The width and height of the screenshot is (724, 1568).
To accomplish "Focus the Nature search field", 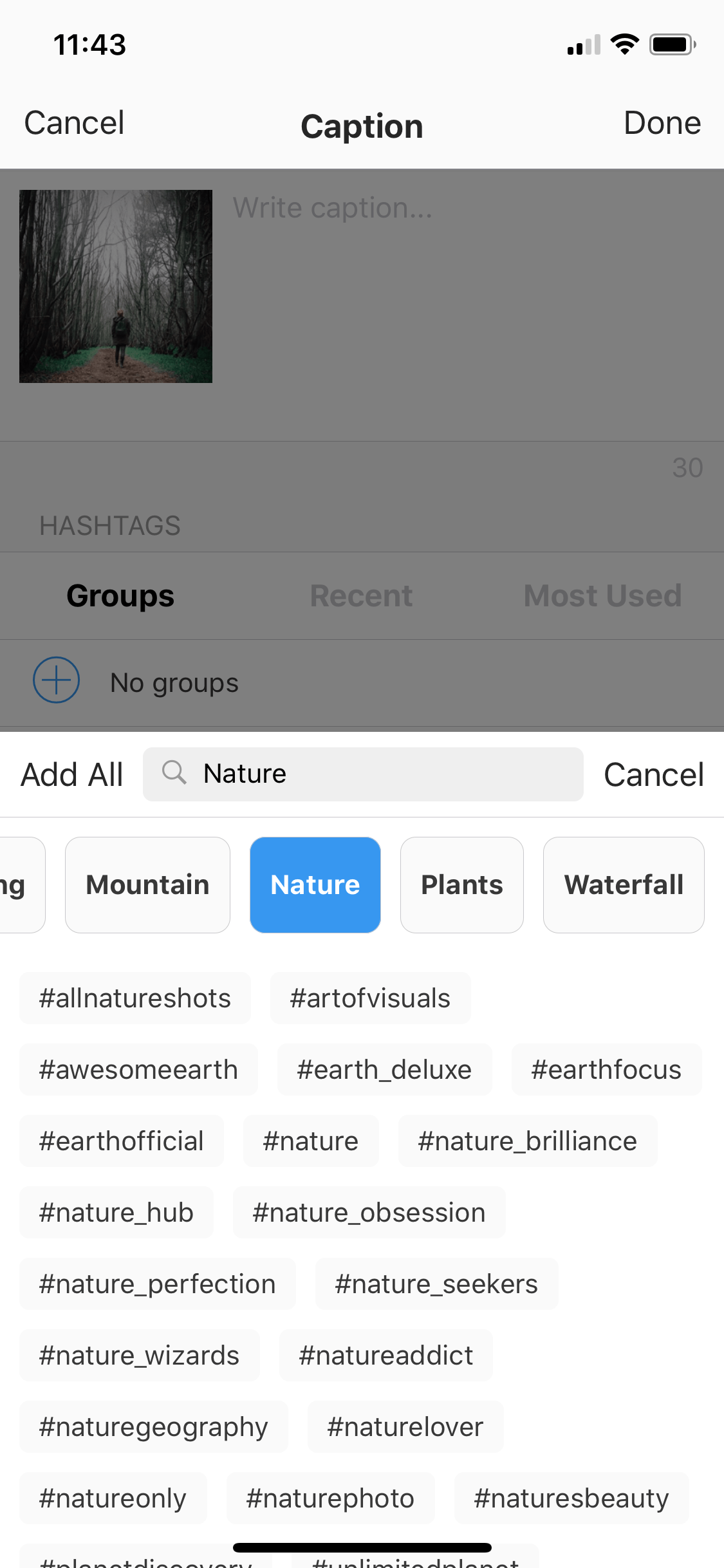I will click(363, 774).
